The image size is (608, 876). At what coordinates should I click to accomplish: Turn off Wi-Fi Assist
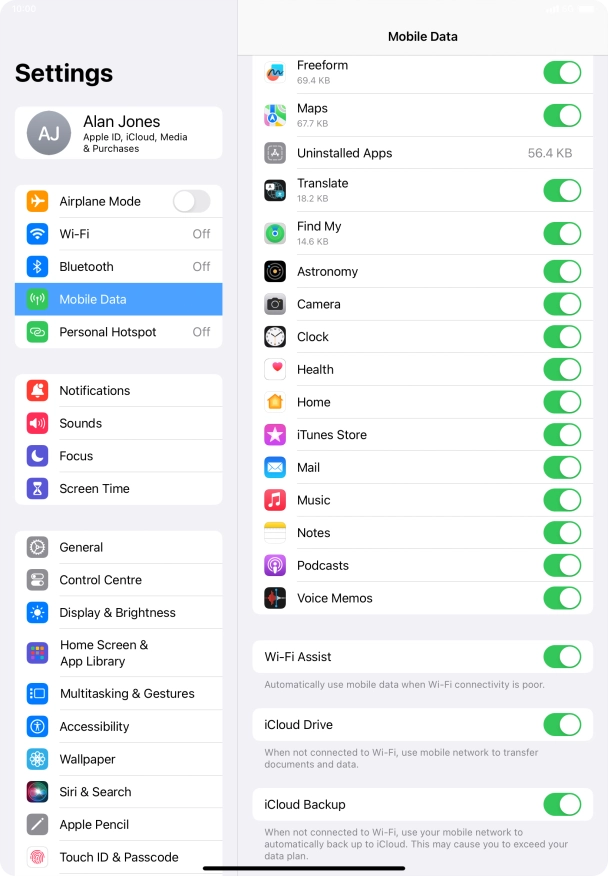coord(561,657)
